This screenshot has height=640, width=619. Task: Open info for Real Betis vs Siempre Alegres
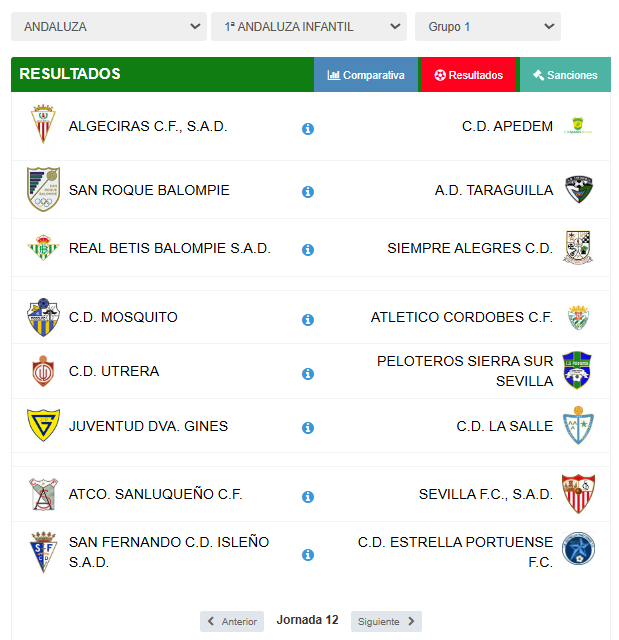coord(308,250)
